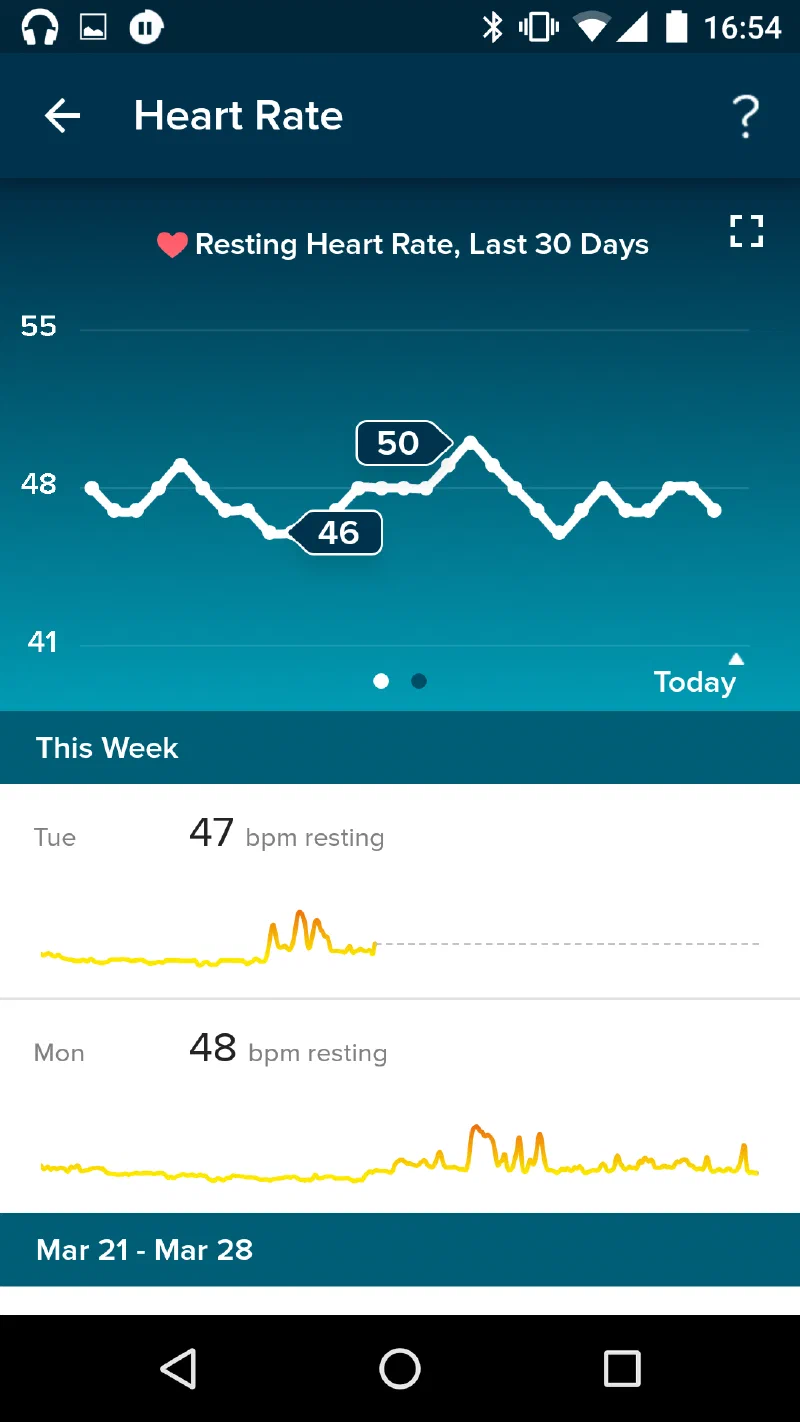Switch to the second chart page dot

point(419,681)
